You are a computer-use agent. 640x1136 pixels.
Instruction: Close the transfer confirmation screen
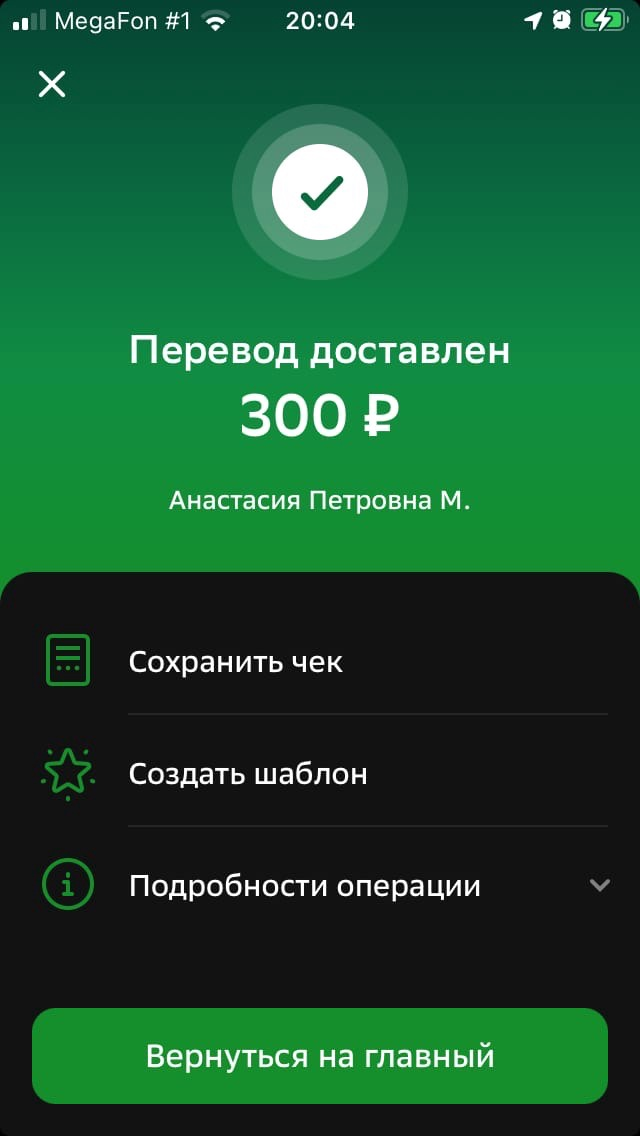point(51,84)
